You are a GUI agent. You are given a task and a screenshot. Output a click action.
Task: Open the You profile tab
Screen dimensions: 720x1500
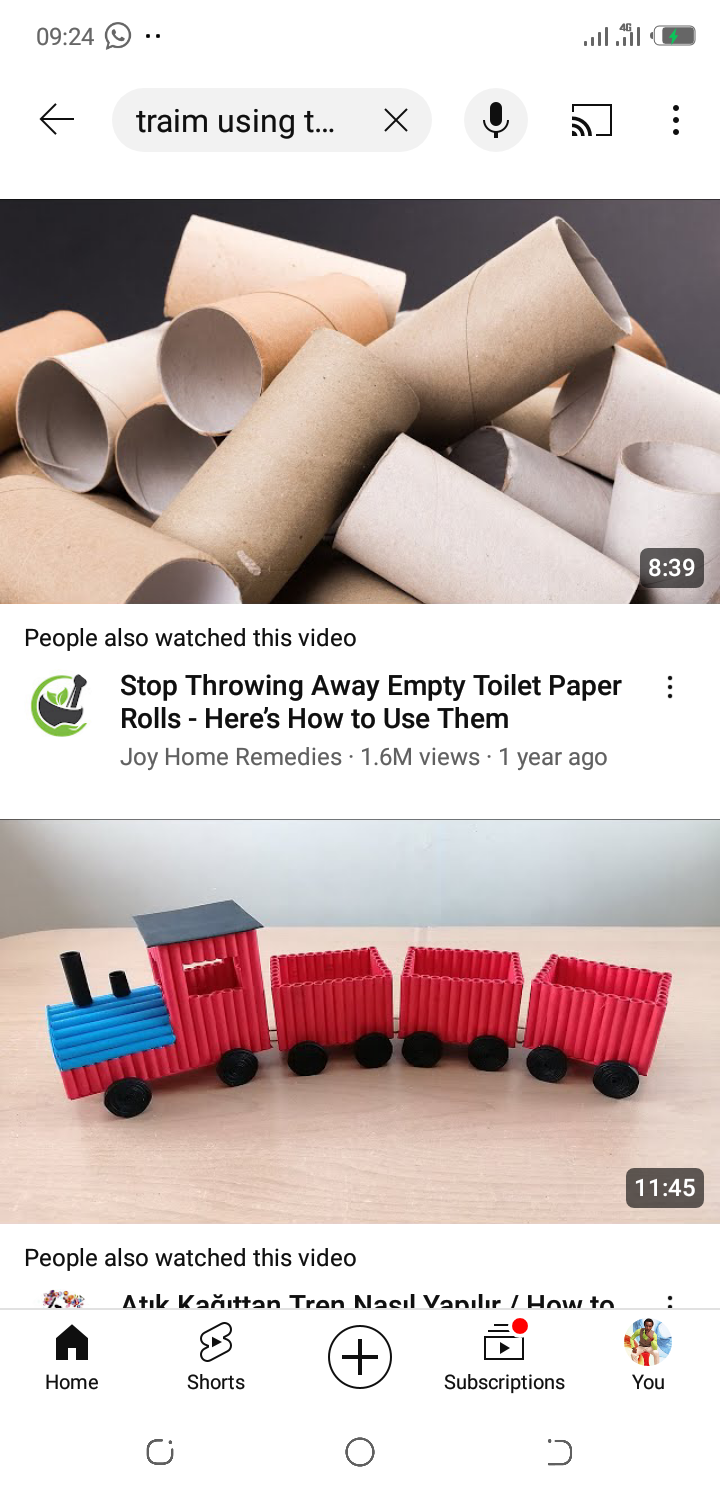pyautogui.click(x=647, y=1357)
